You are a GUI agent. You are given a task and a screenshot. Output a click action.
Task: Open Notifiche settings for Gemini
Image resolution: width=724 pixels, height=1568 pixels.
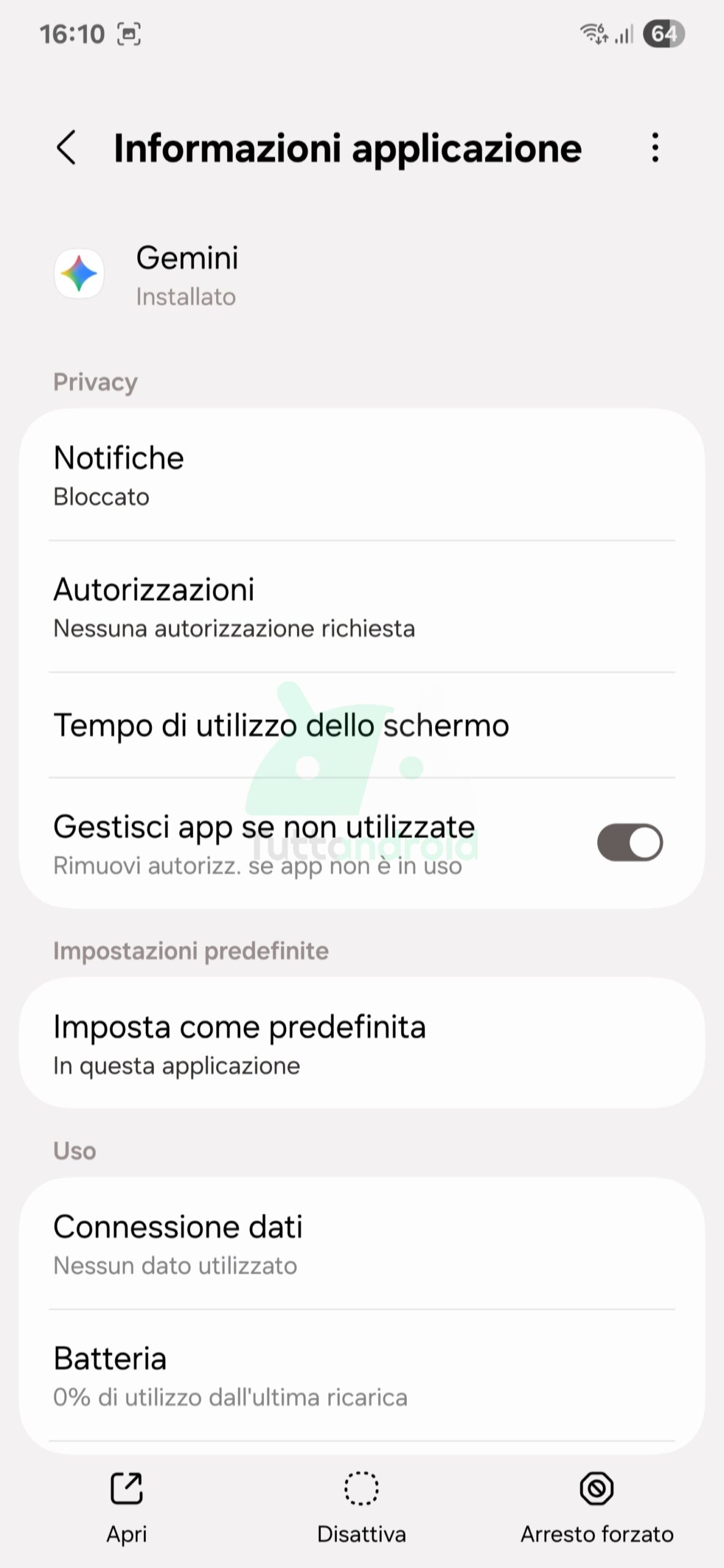(x=361, y=475)
